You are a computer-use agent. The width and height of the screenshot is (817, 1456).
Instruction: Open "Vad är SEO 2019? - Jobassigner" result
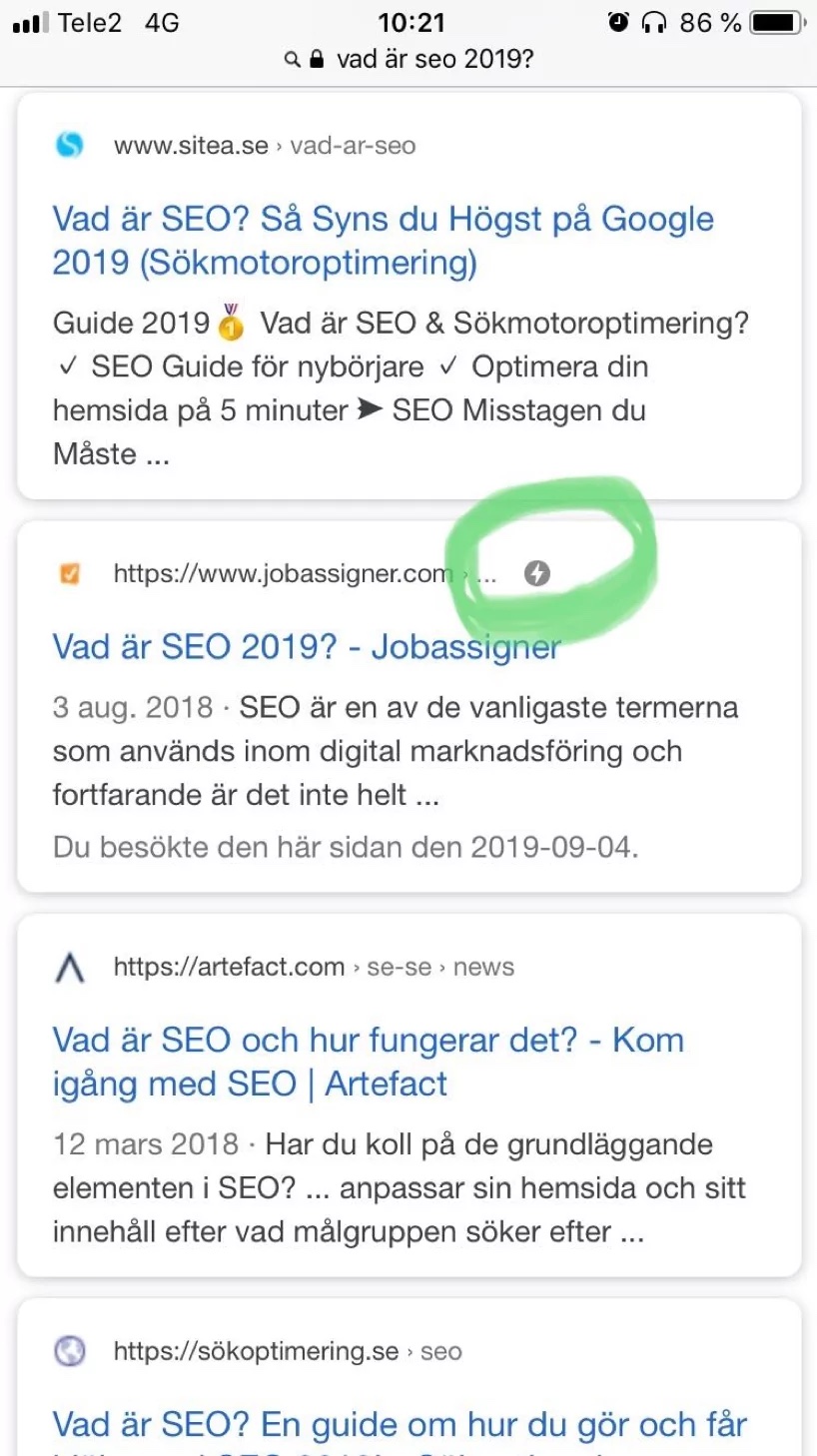click(x=306, y=647)
